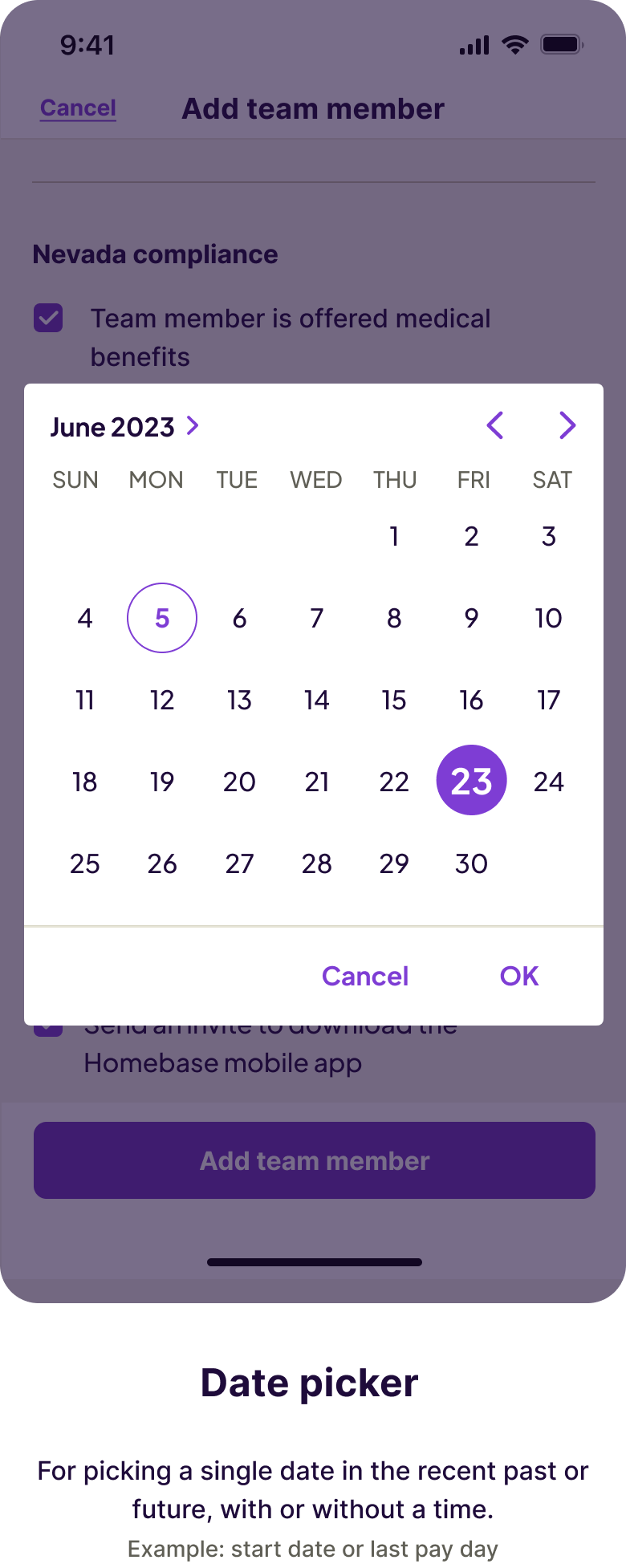Screen dimensions: 626x1568
Task: Uncheck Team member is offered medical benefits
Action: pos(50,319)
